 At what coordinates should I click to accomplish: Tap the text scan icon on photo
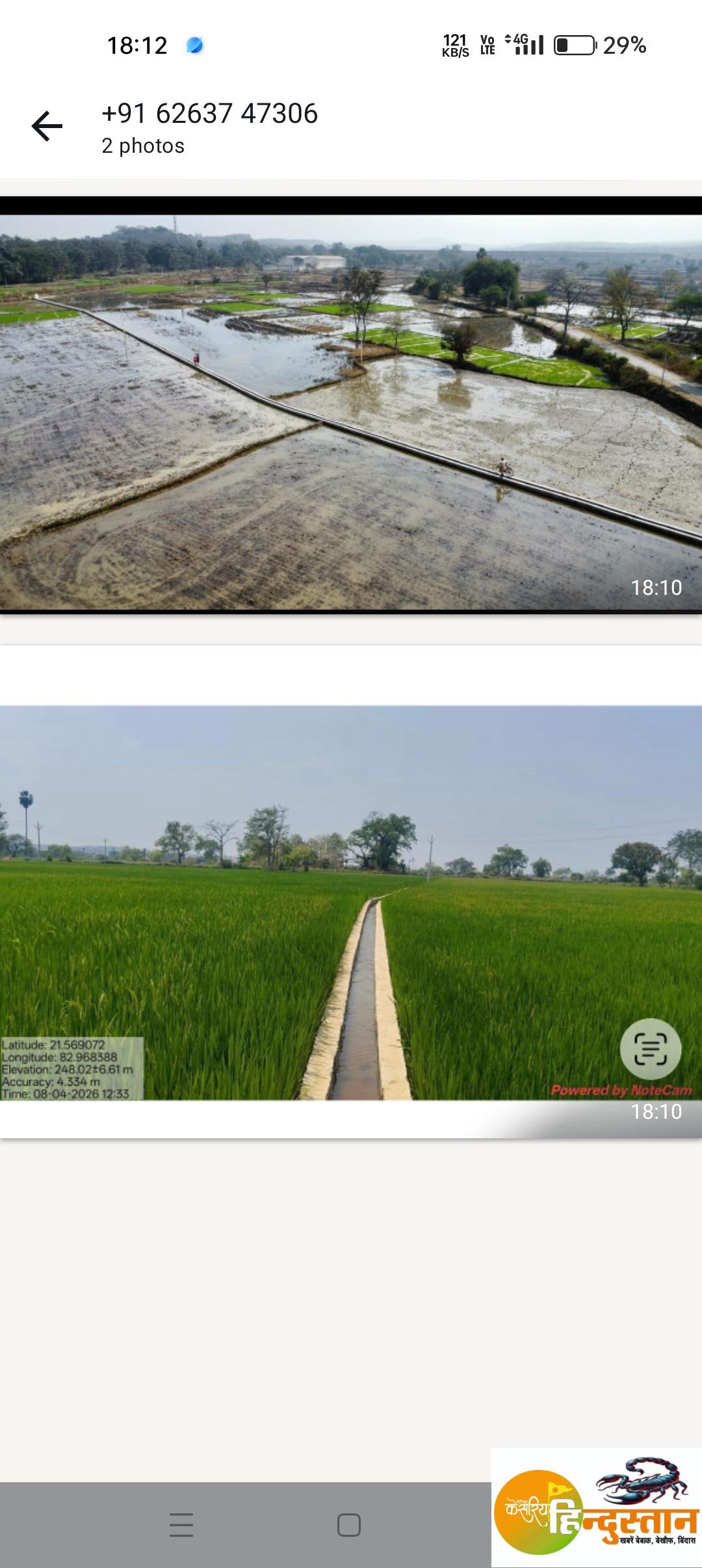pyautogui.click(x=650, y=1049)
